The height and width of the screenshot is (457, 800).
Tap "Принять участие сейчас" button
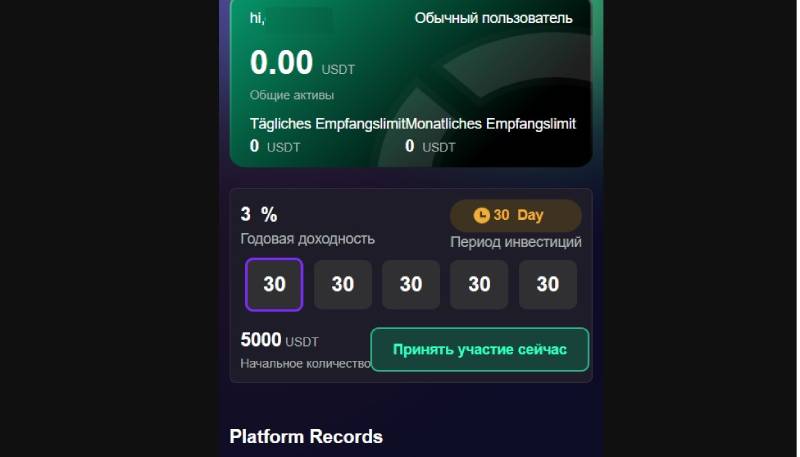[x=479, y=349]
